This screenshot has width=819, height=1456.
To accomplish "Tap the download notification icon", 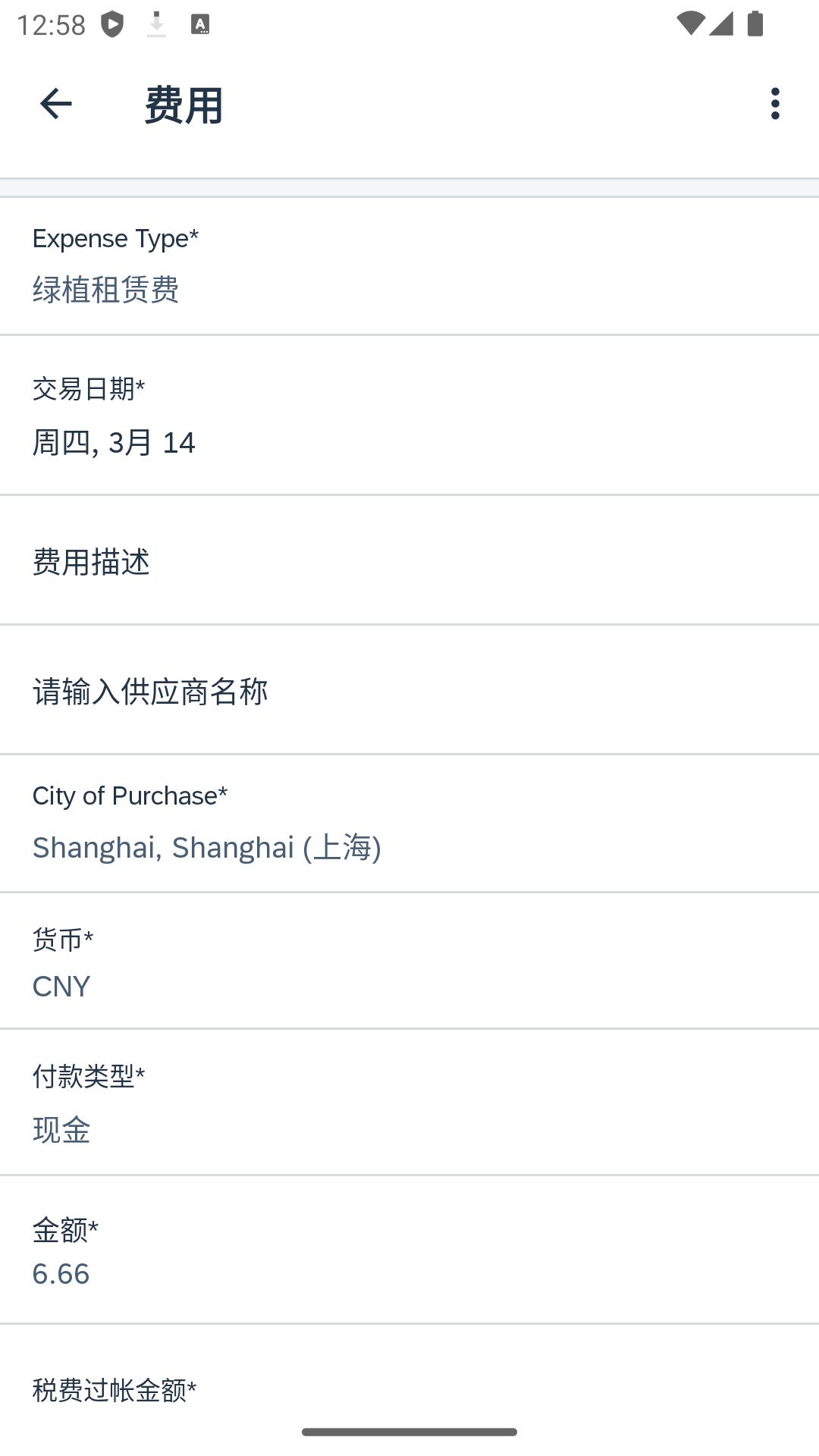I will pyautogui.click(x=157, y=24).
